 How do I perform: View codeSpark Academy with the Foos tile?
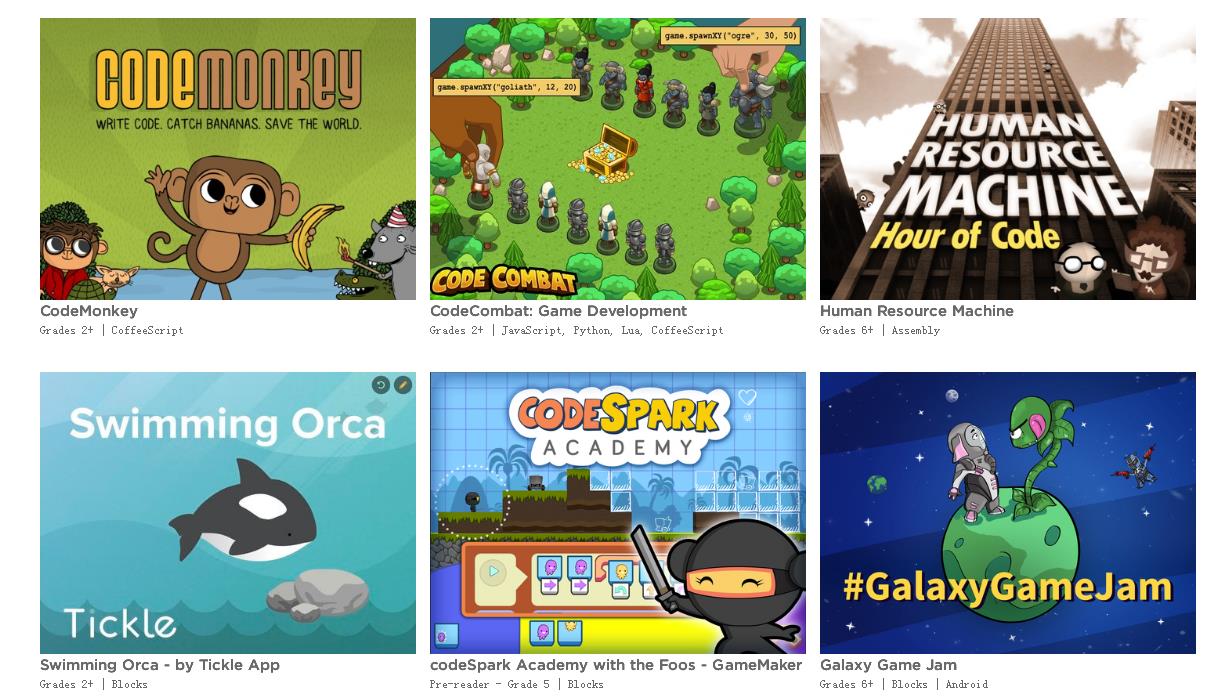[x=617, y=513]
